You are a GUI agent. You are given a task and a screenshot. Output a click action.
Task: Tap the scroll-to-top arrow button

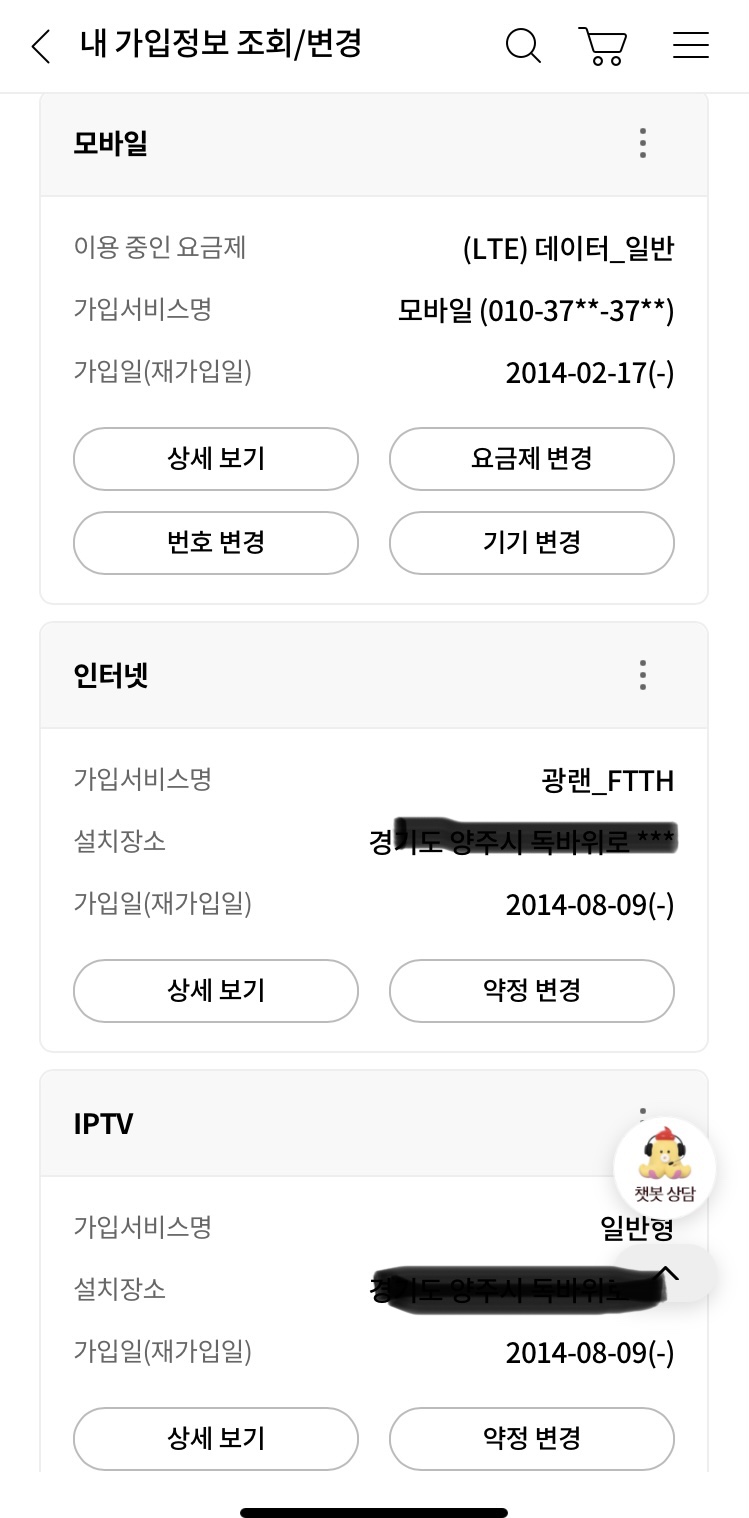[666, 1273]
